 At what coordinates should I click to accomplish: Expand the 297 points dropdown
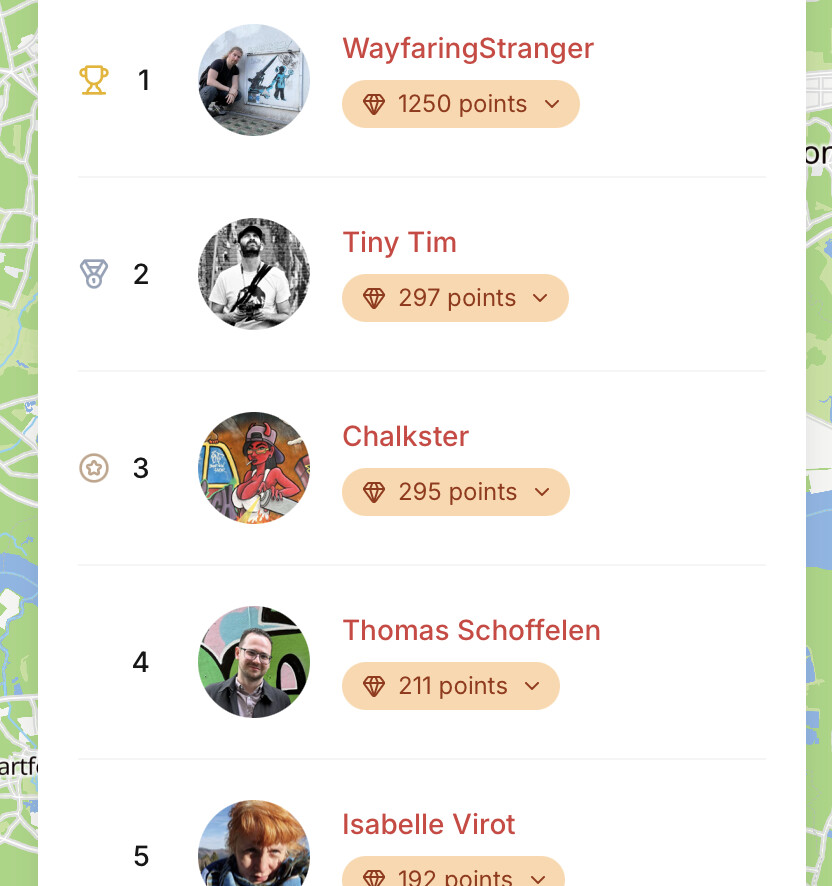(x=455, y=298)
